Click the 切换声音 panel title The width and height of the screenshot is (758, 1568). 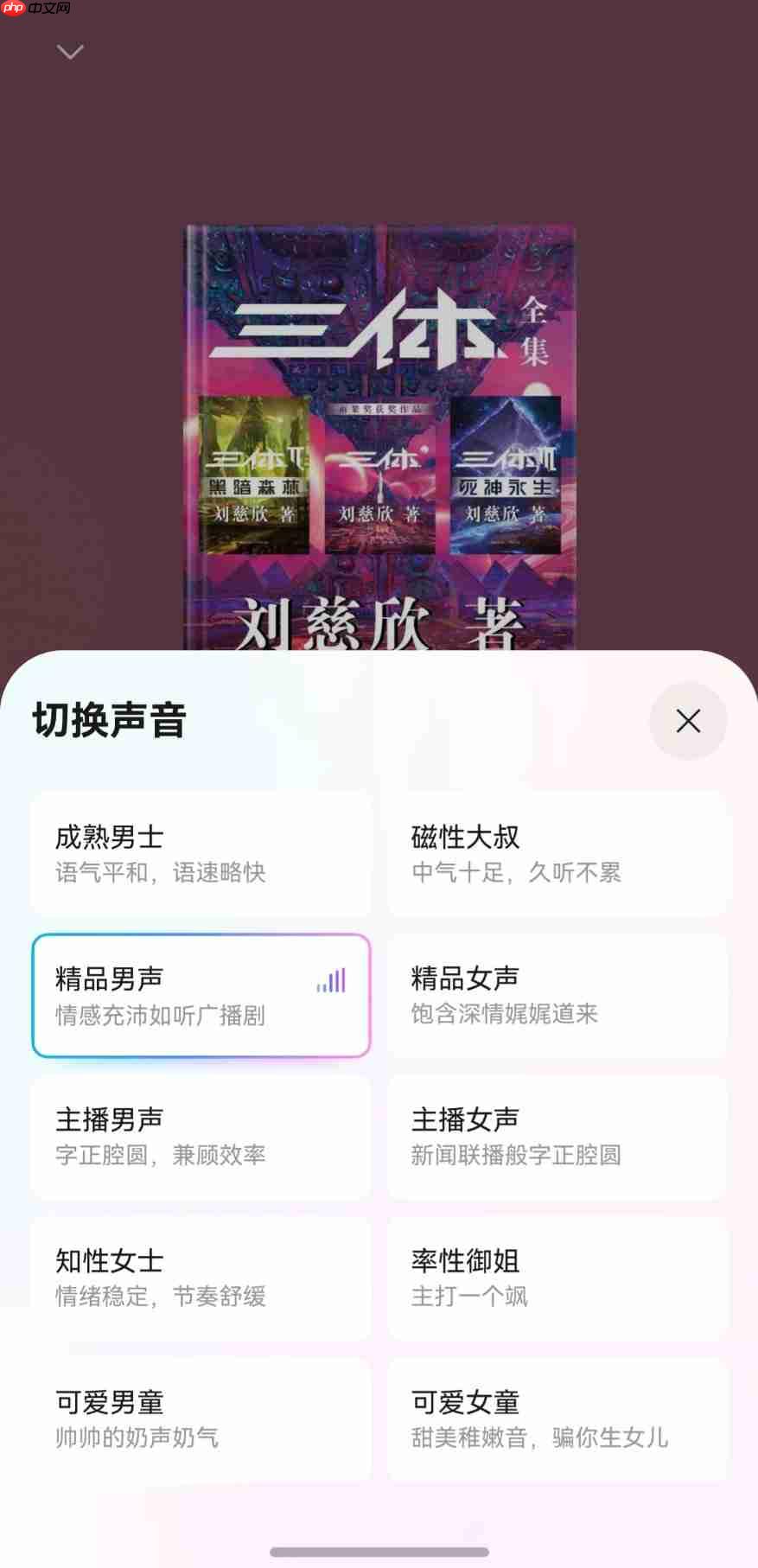point(106,720)
